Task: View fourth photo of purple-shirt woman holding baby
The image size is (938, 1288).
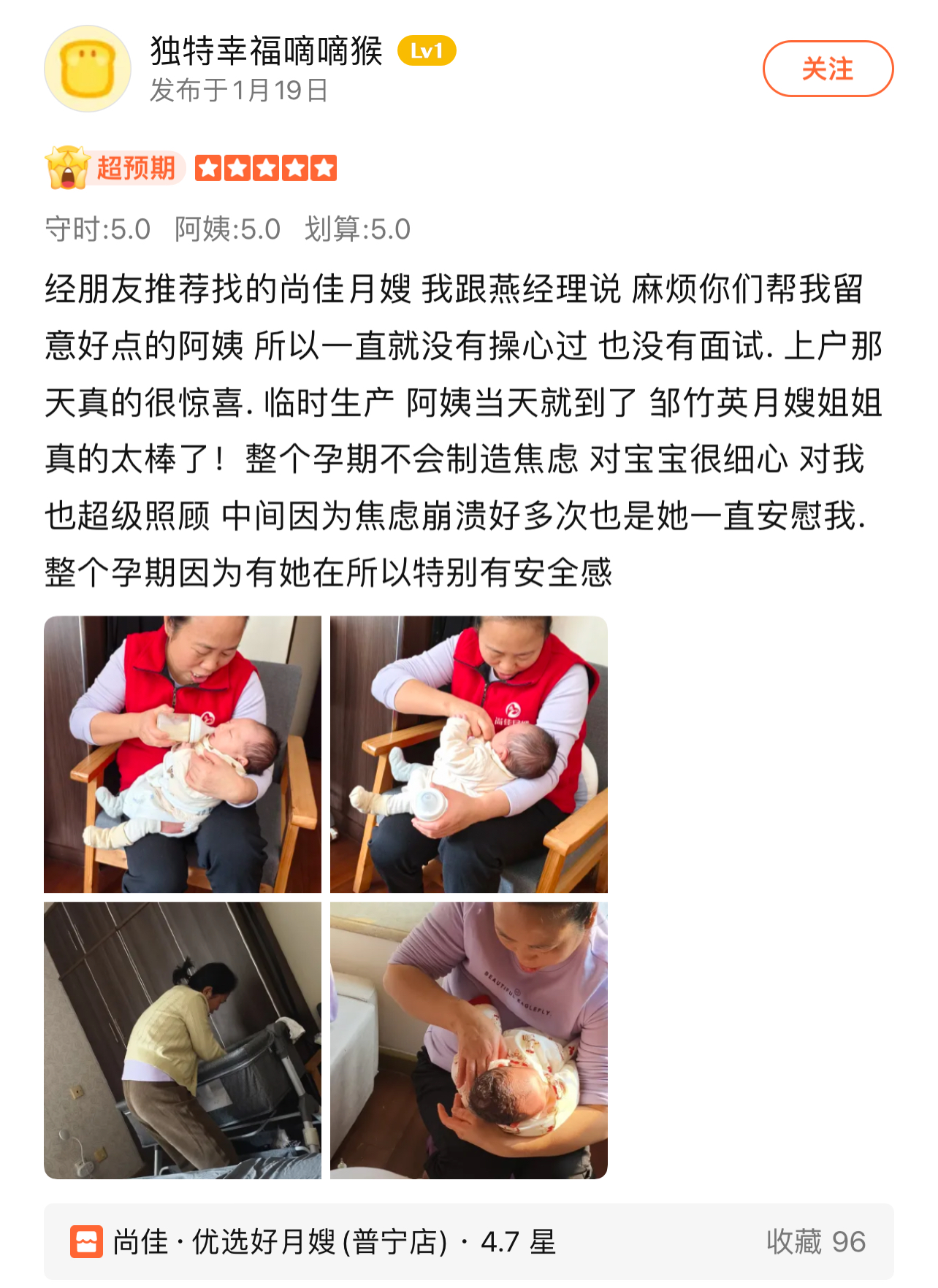Action: pos(468,1040)
